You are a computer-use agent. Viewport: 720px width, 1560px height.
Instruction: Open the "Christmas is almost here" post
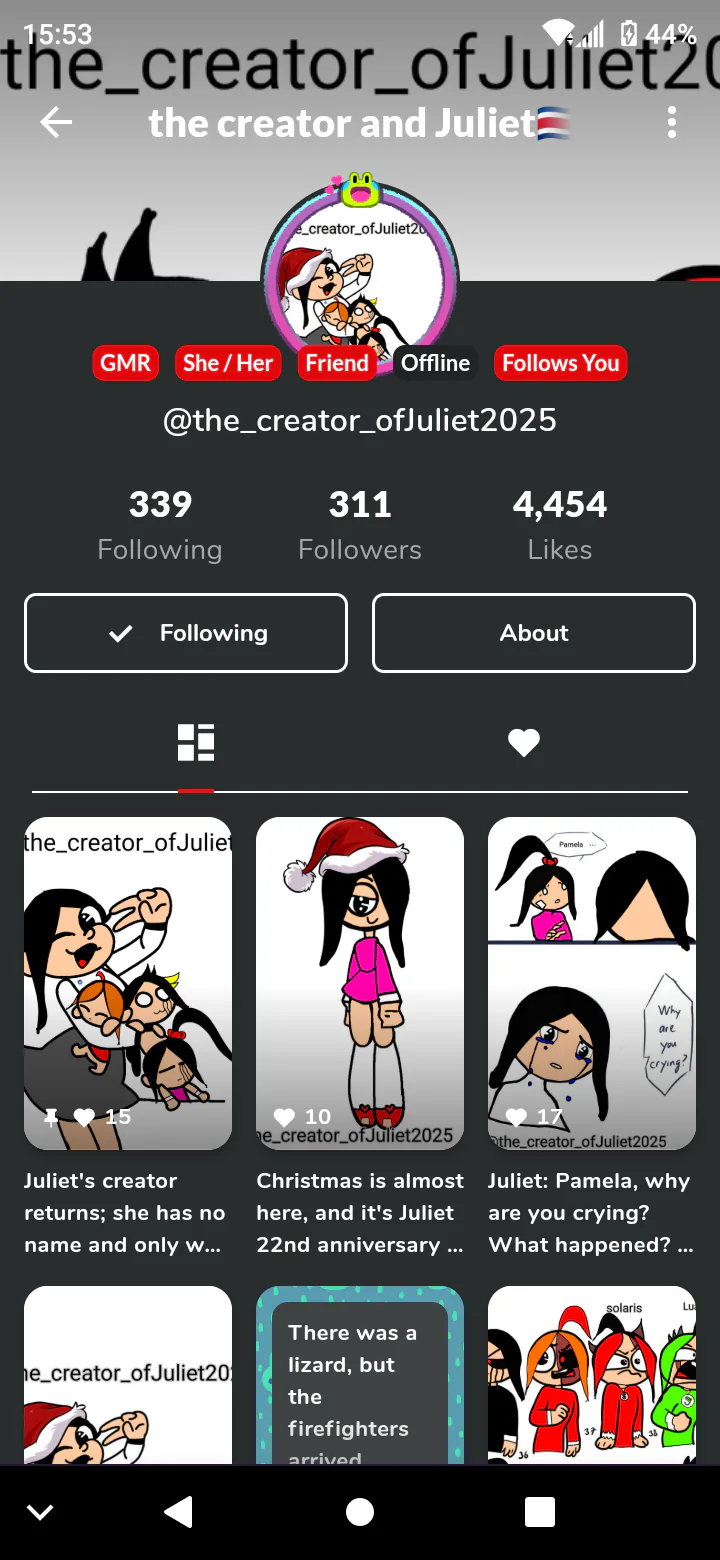pyautogui.click(x=360, y=985)
